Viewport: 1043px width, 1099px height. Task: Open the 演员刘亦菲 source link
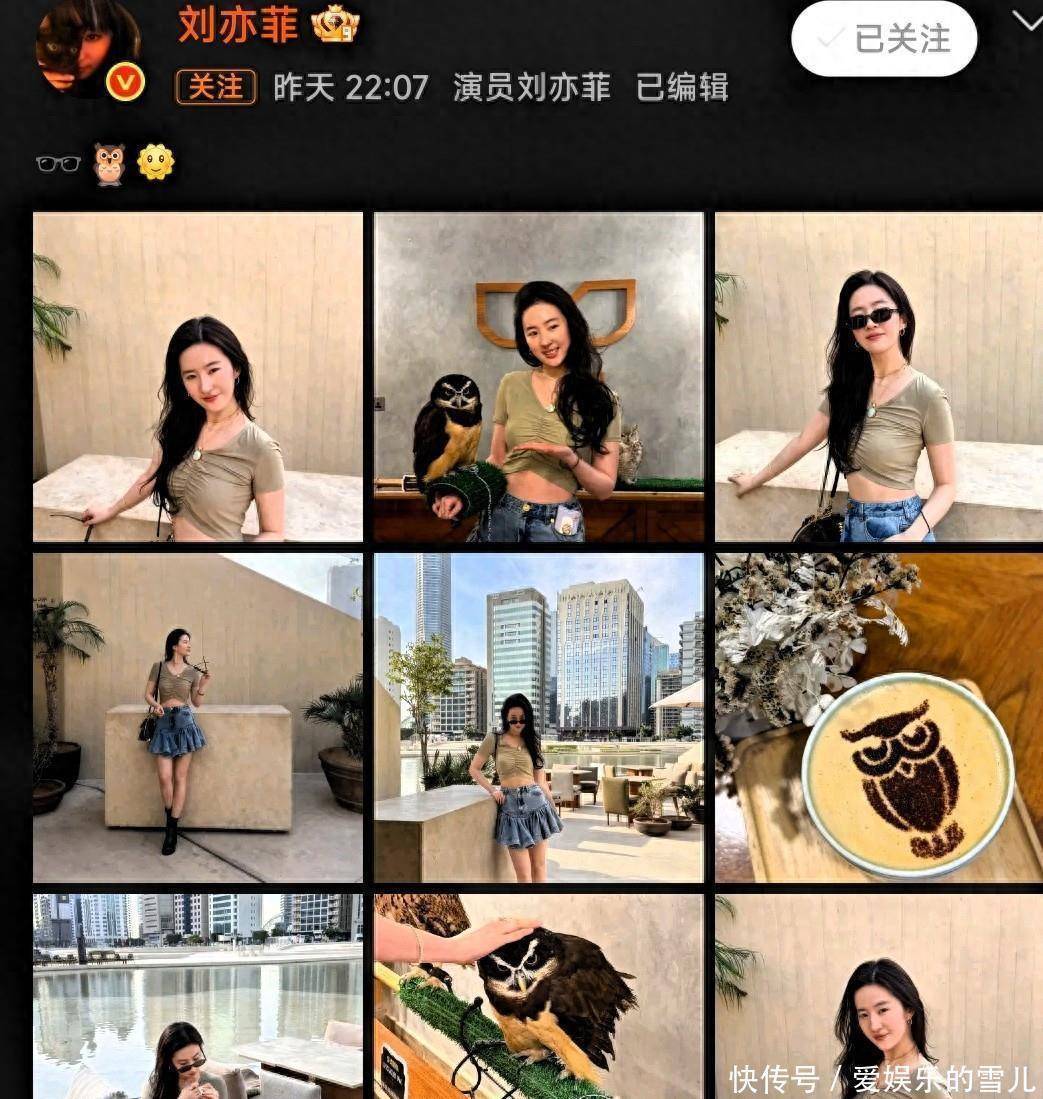click(531, 87)
